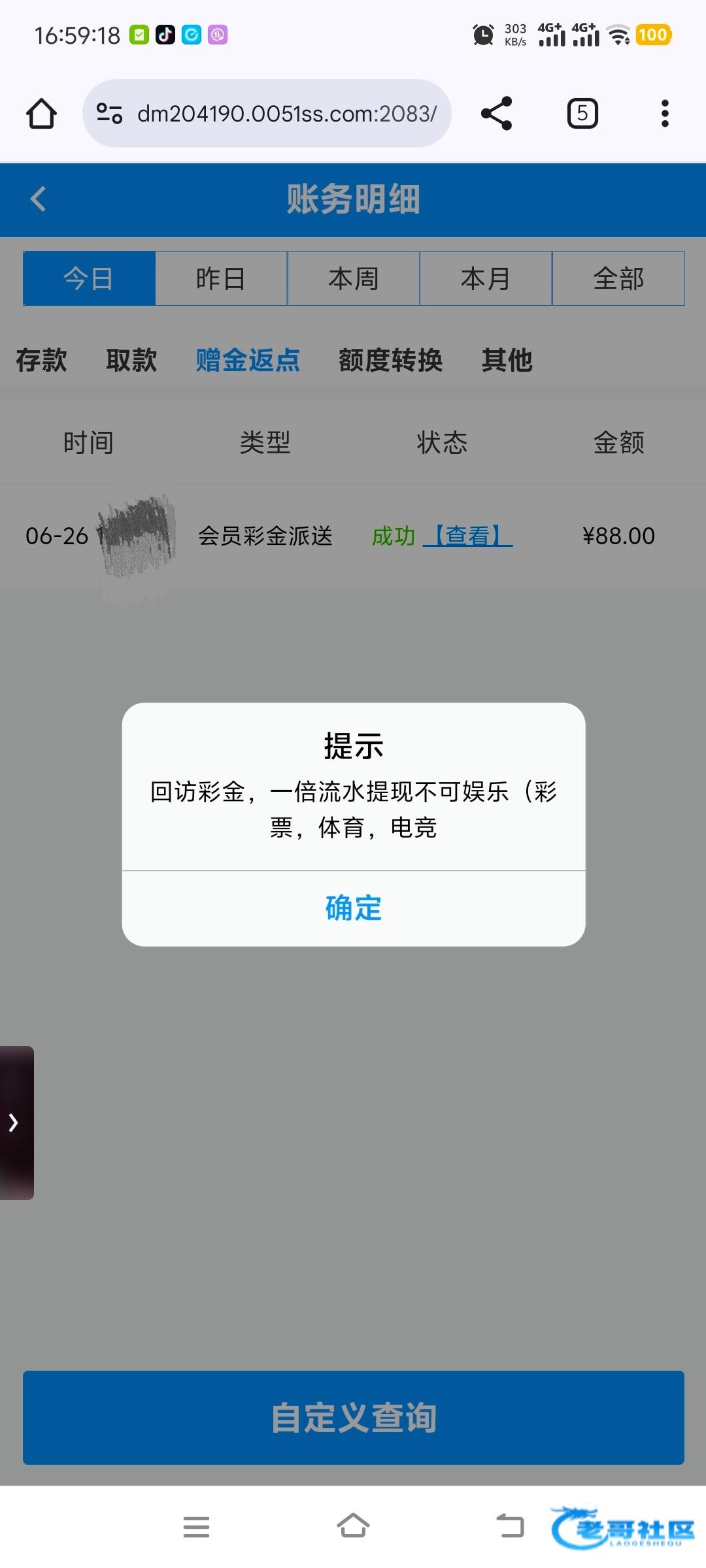Screen dimensions: 706x1568
Task: Open the 额度转换 tab
Action: (390, 360)
